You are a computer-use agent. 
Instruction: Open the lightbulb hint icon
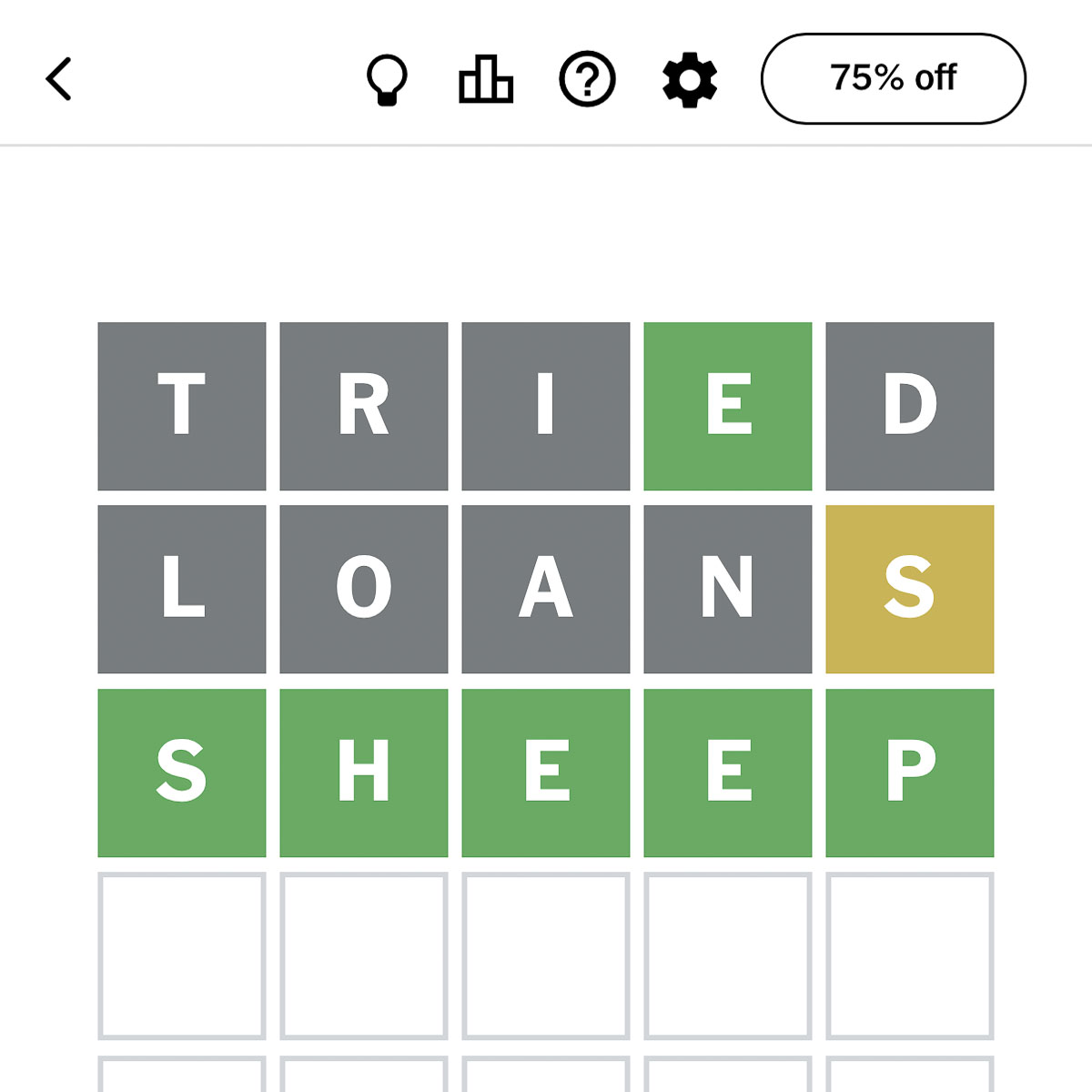click(387, 80)
